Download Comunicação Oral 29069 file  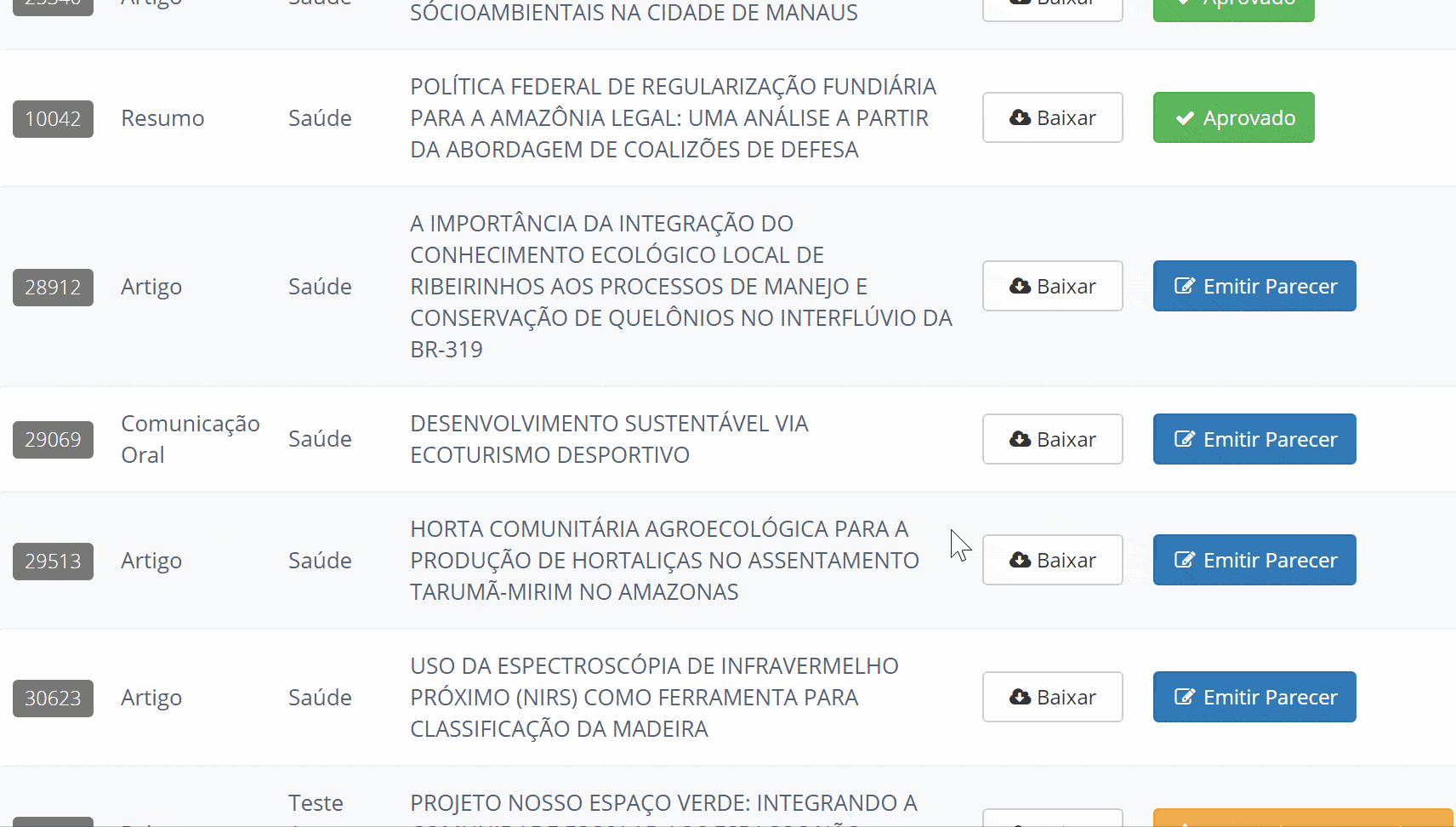point(1052,439)
